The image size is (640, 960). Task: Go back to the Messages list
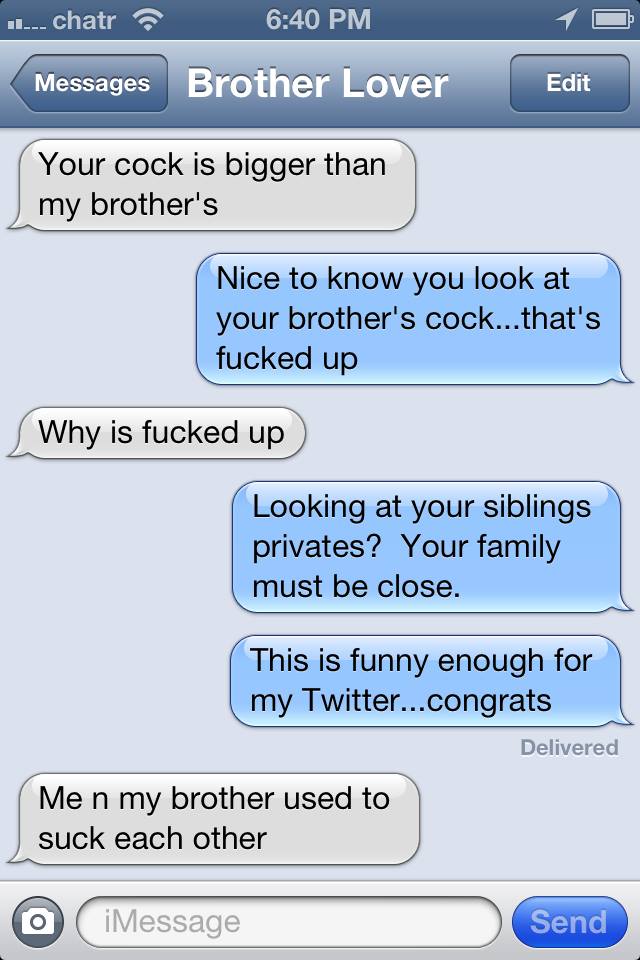point(89,84)
